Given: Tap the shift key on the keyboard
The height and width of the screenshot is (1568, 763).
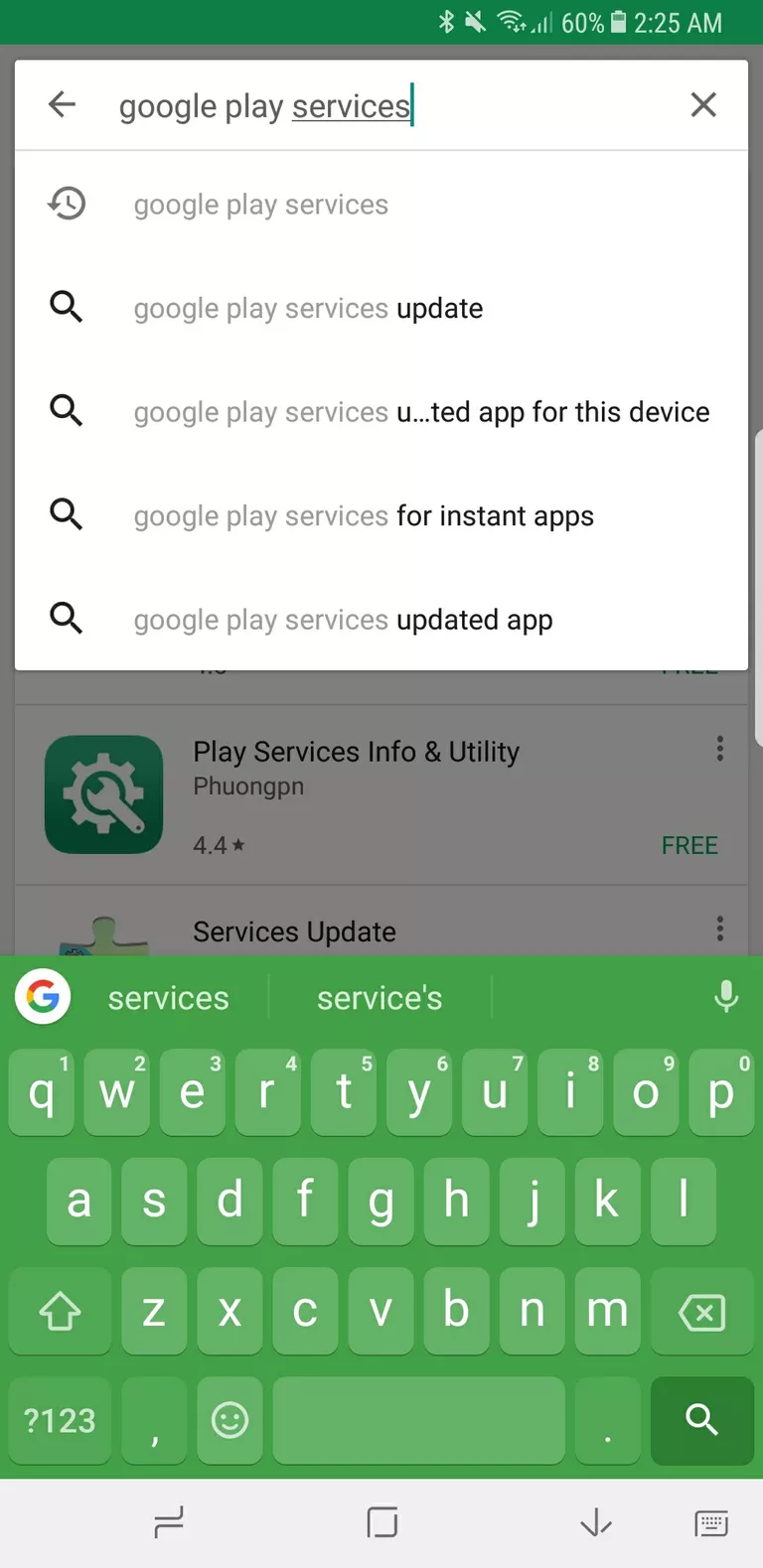Looking at the screenshot, I should (60, 1312).
